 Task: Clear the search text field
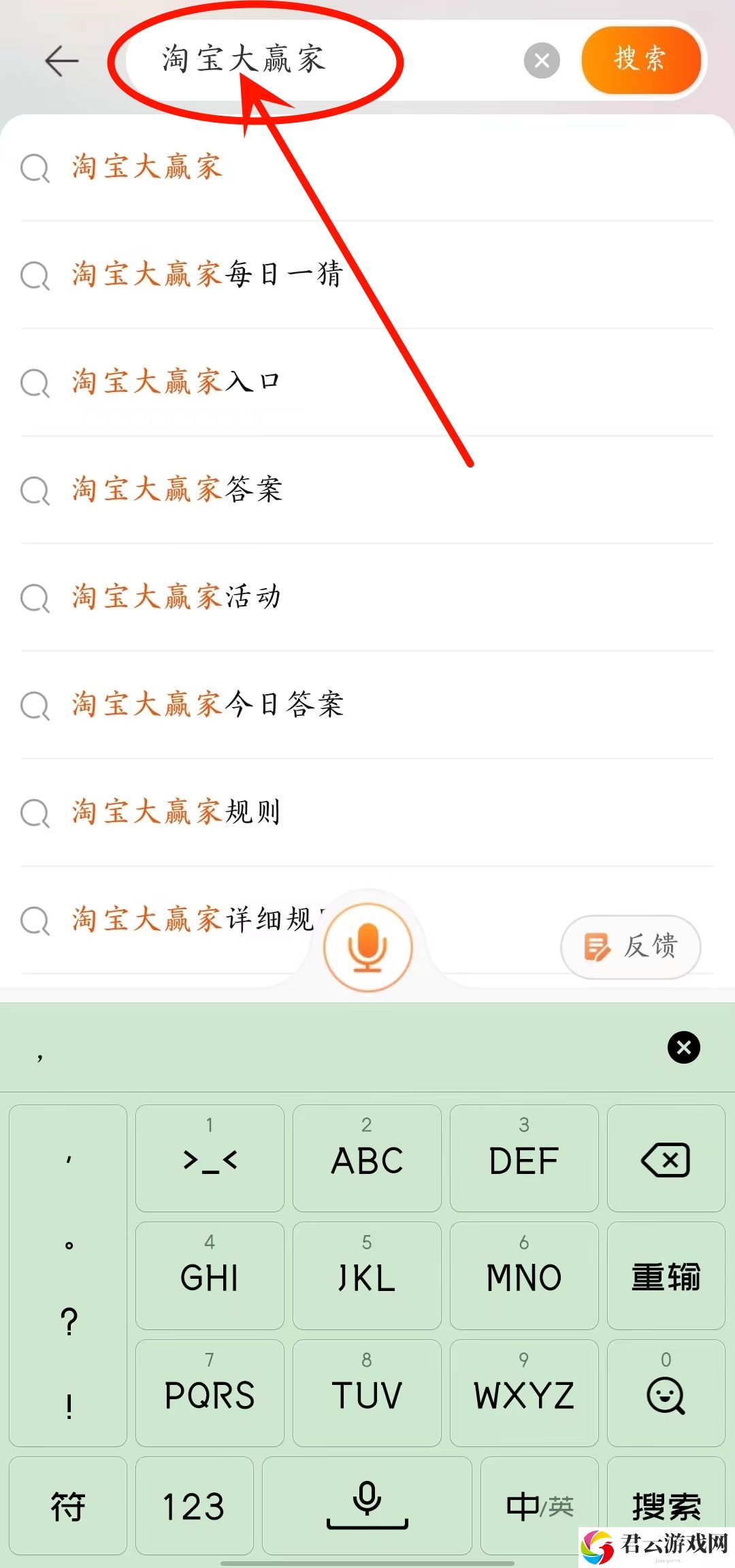pos(542,61)
